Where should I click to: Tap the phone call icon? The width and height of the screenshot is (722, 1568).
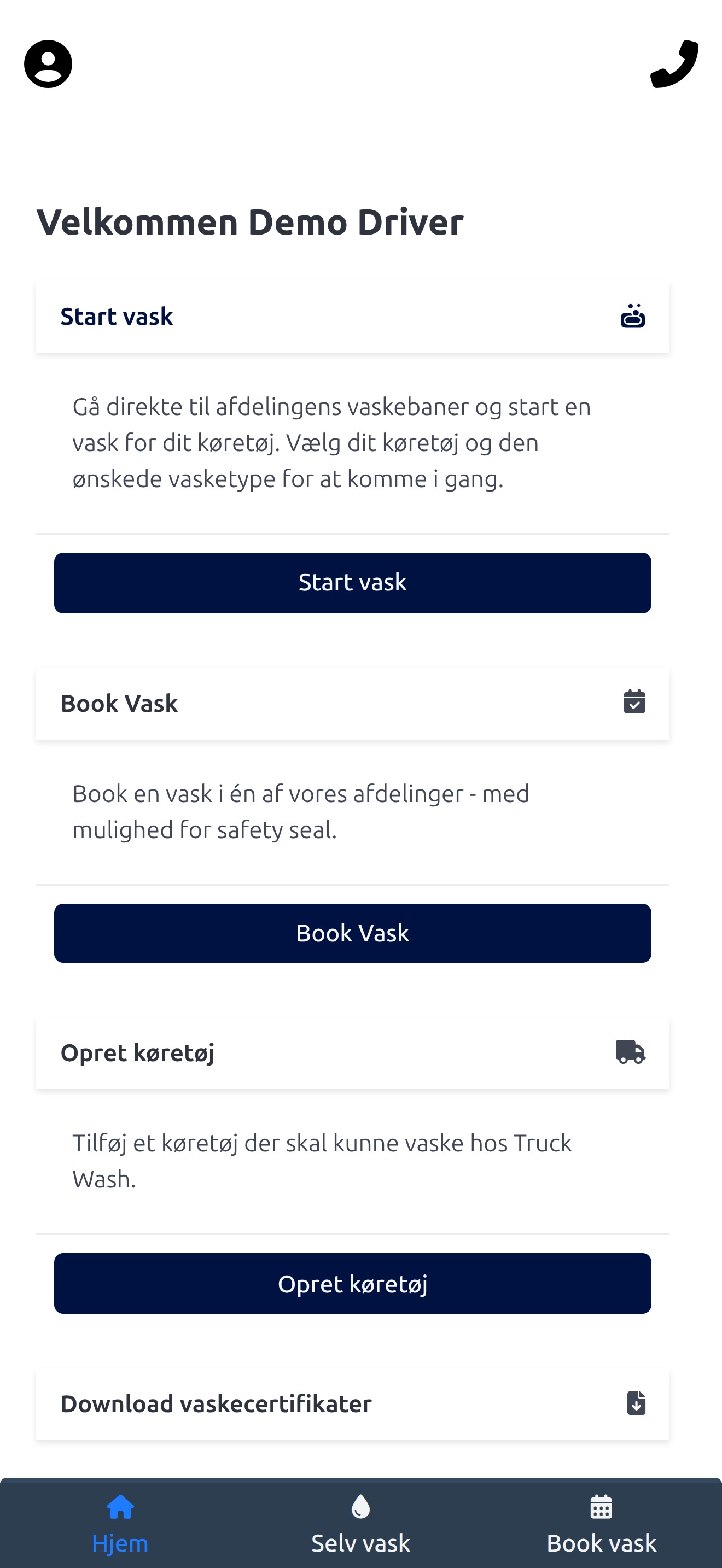pyautogui.click(x=674, y=64)
